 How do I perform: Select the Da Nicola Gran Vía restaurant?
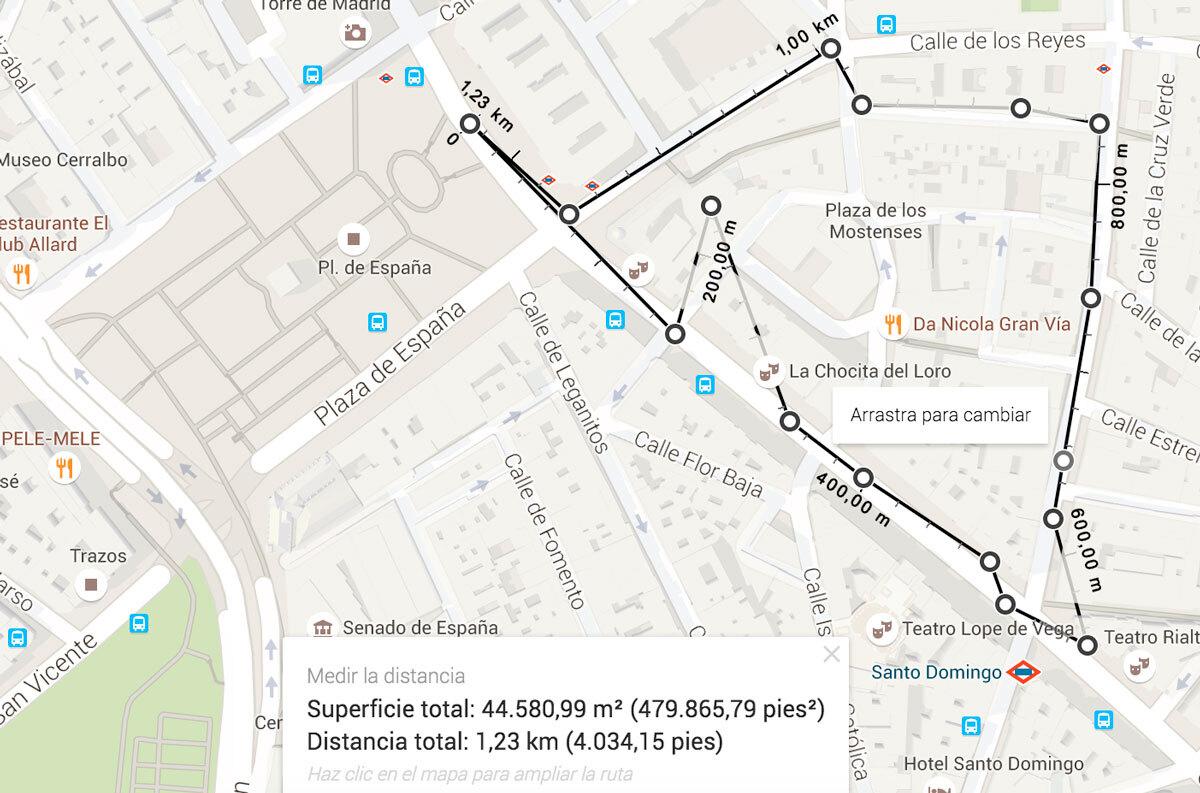point(893,324)
